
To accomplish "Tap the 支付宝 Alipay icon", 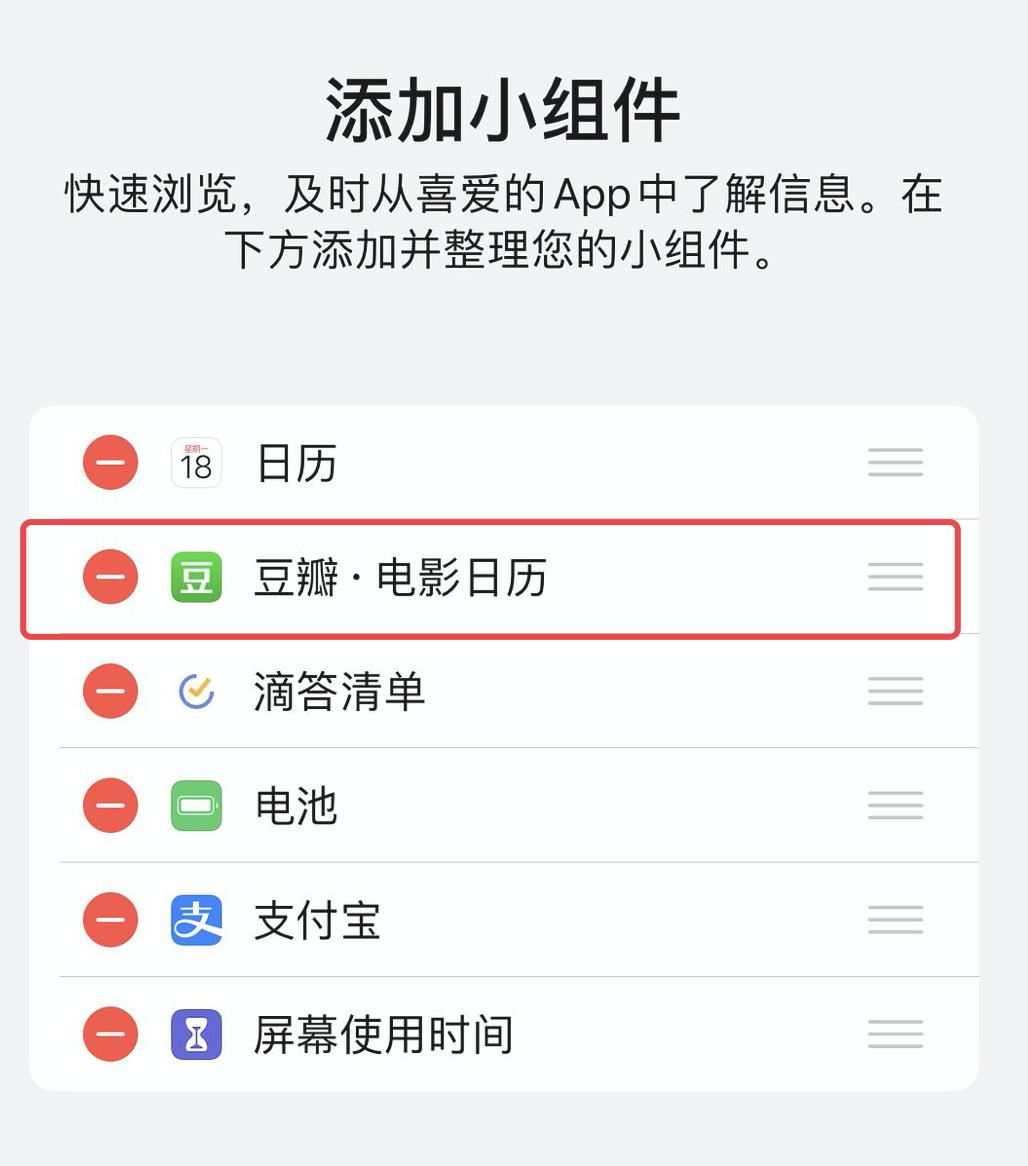I will tap(196, 920).
